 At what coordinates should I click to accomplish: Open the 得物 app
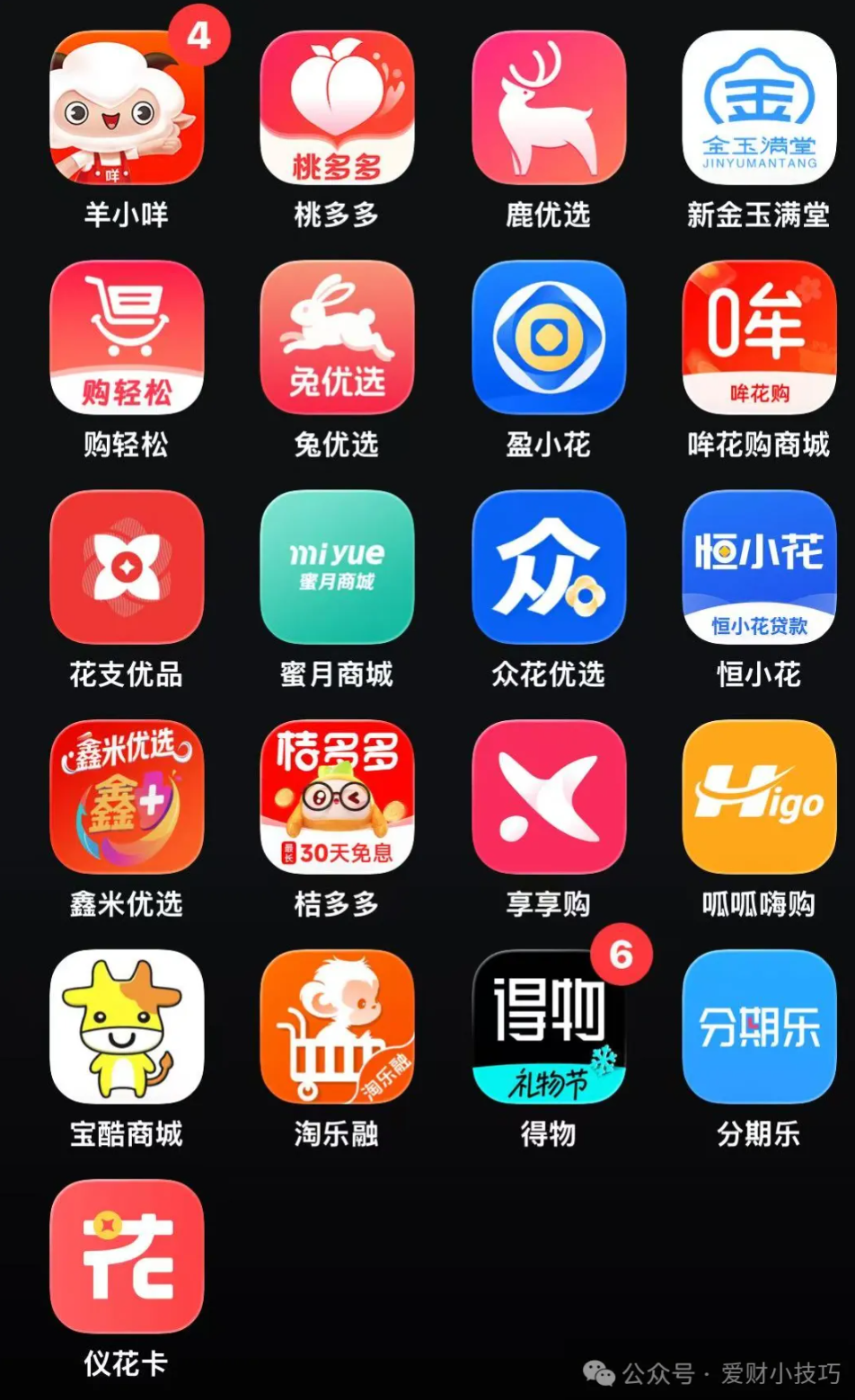tap(548, 1027)
